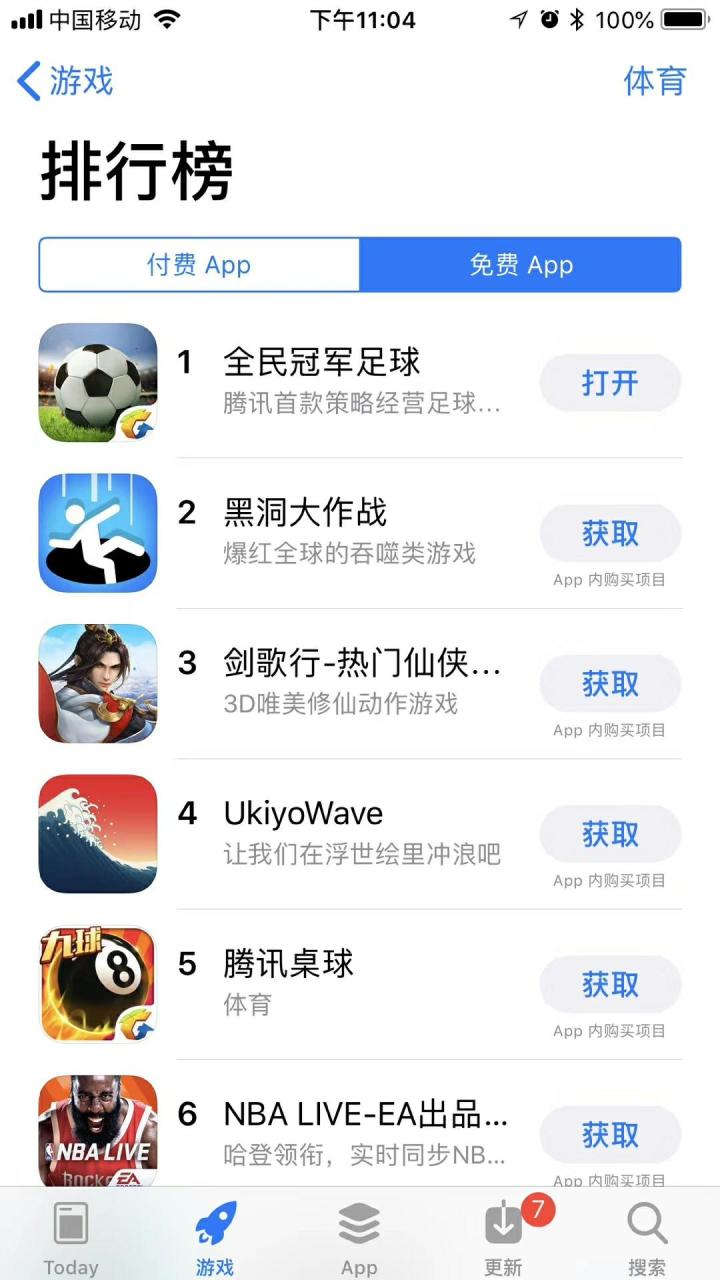Download 剑歌行 with 获取 button
The image size is (720, 1280).
coord(610,684)
